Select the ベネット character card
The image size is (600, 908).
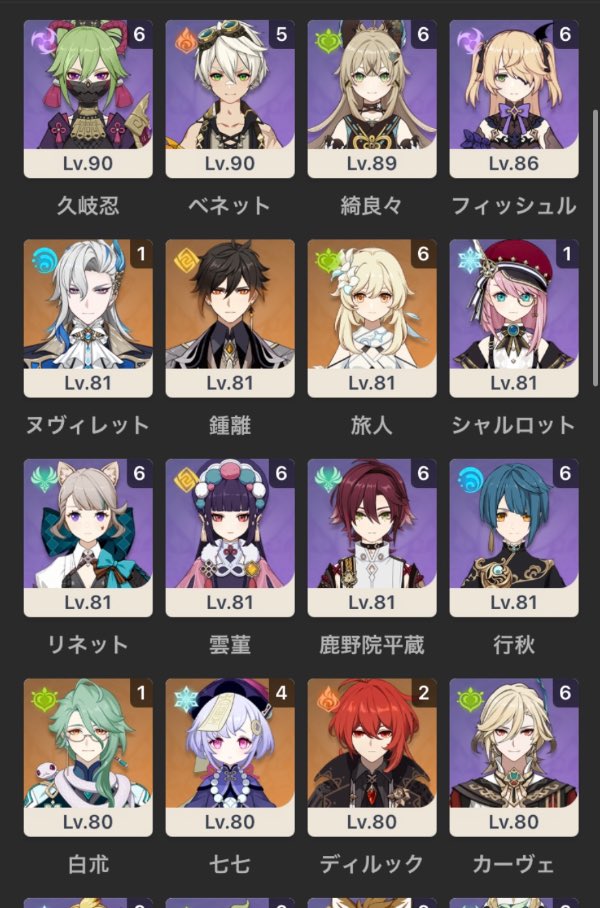tap(230, 98)
